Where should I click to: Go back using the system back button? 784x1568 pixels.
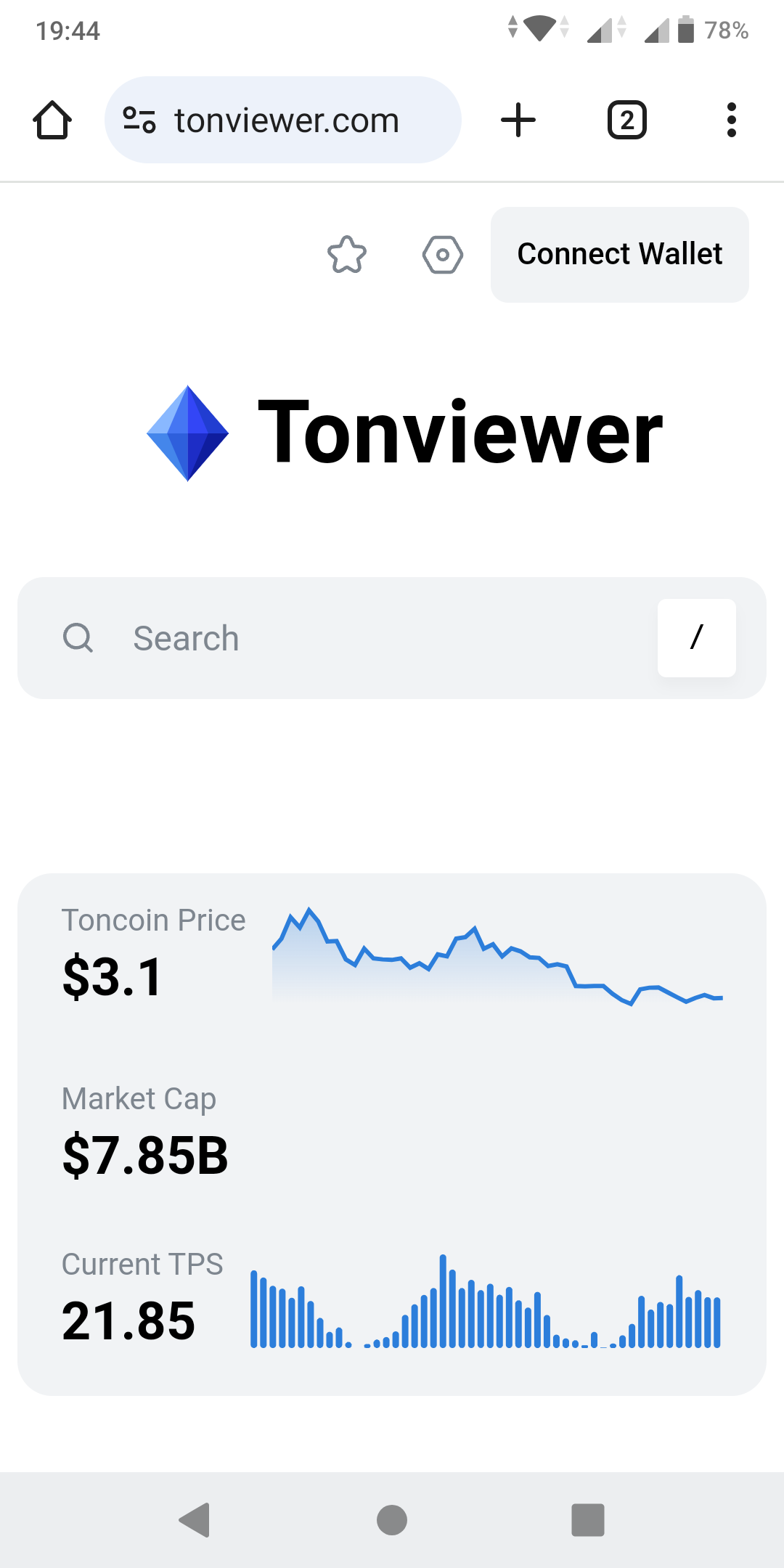(195, 1519)
